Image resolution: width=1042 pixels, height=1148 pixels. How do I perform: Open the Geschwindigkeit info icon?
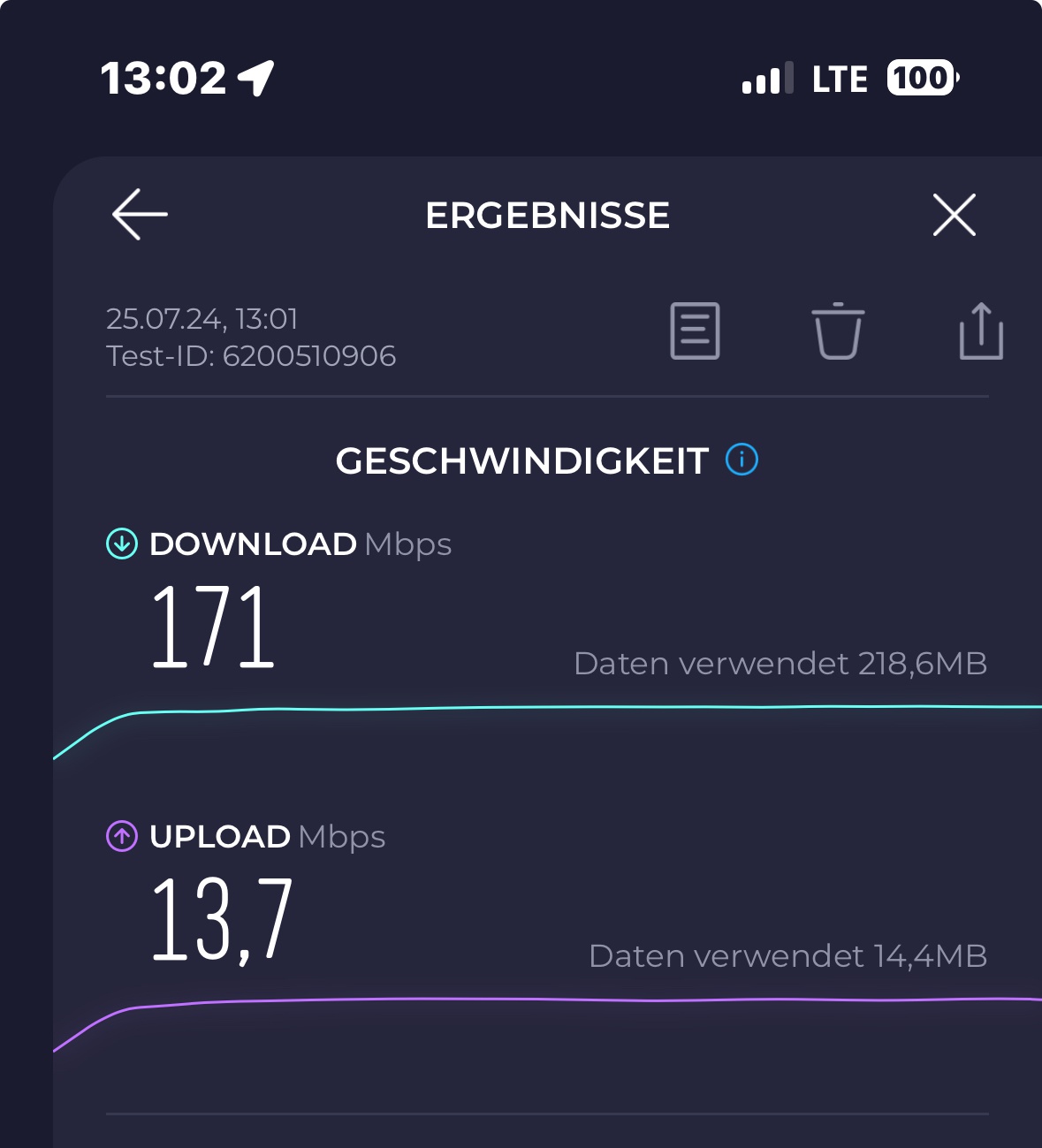point(742,460)
